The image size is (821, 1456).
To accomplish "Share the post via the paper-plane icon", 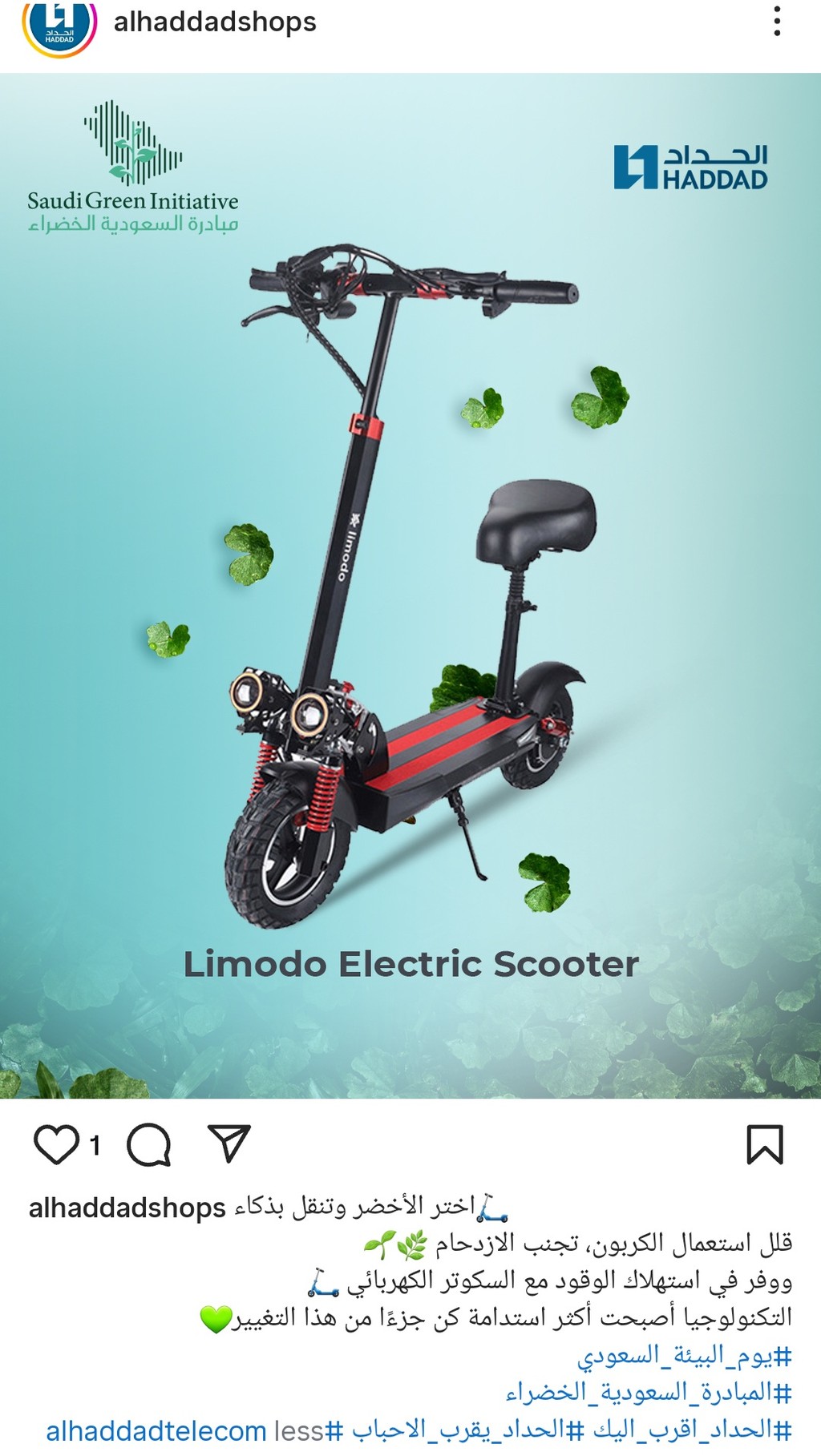I will tap(229, 1143).
